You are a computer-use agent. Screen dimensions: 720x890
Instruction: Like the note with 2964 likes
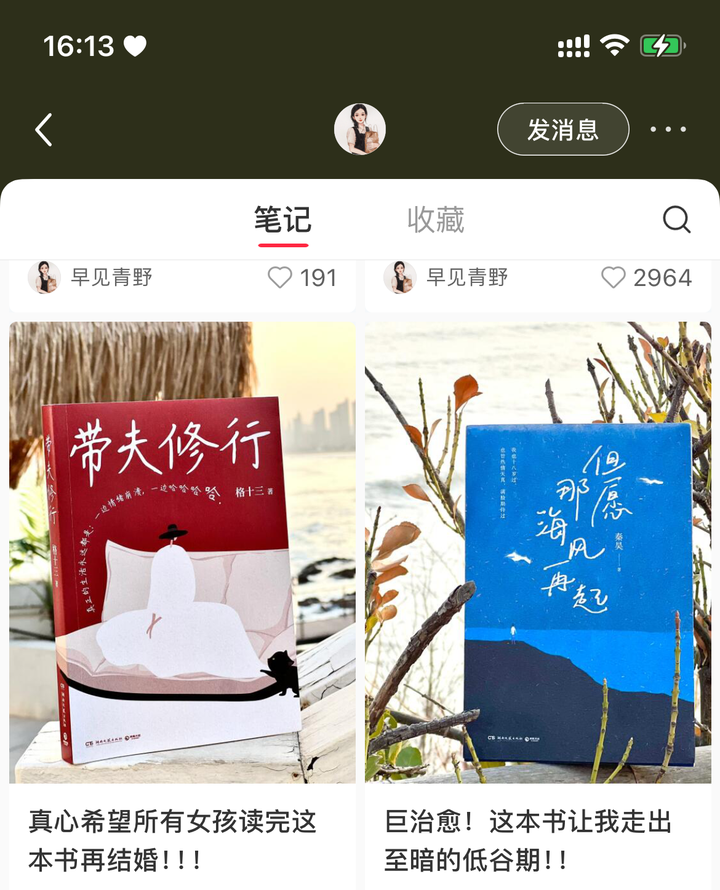point(613,278)
